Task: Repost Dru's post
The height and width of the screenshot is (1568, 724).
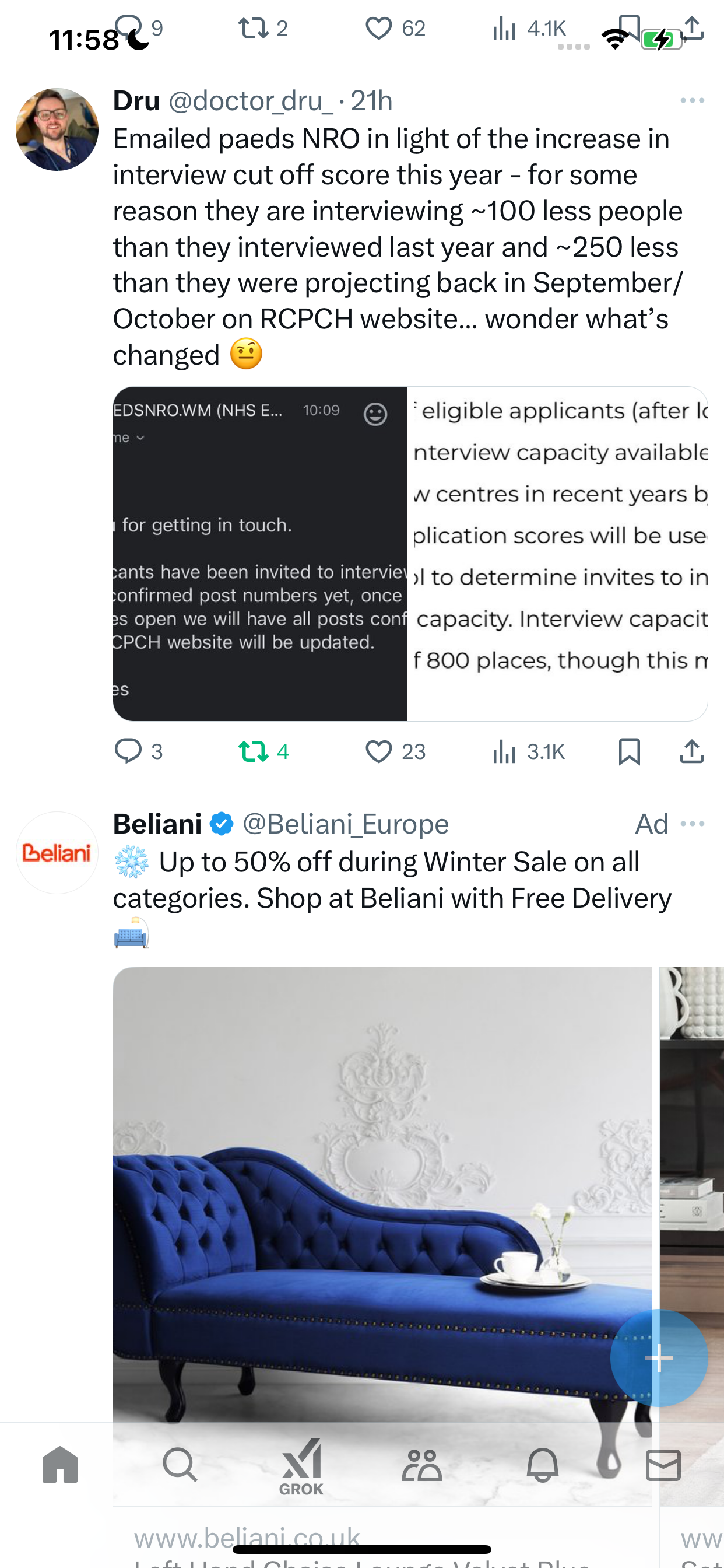Action: tap(263, 751)
